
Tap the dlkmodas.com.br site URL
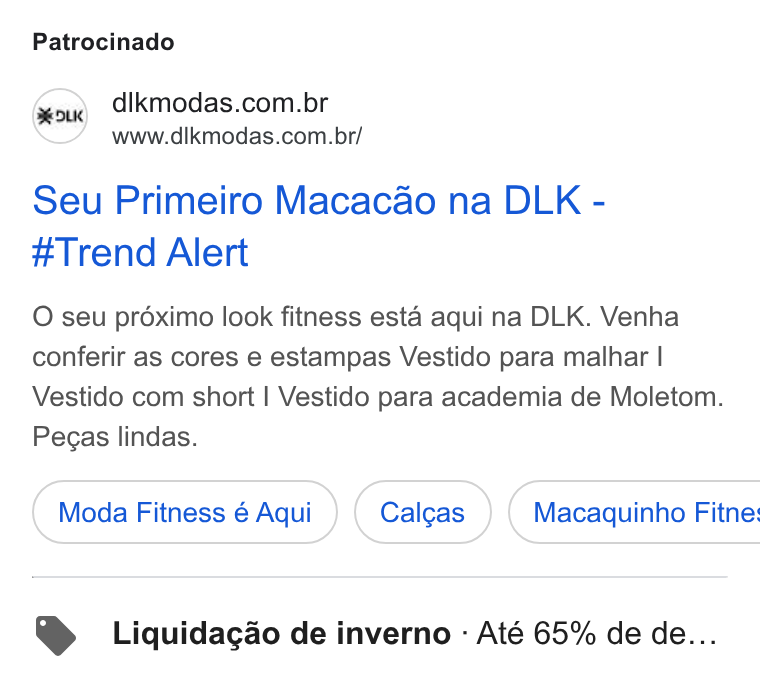point(237,136)
